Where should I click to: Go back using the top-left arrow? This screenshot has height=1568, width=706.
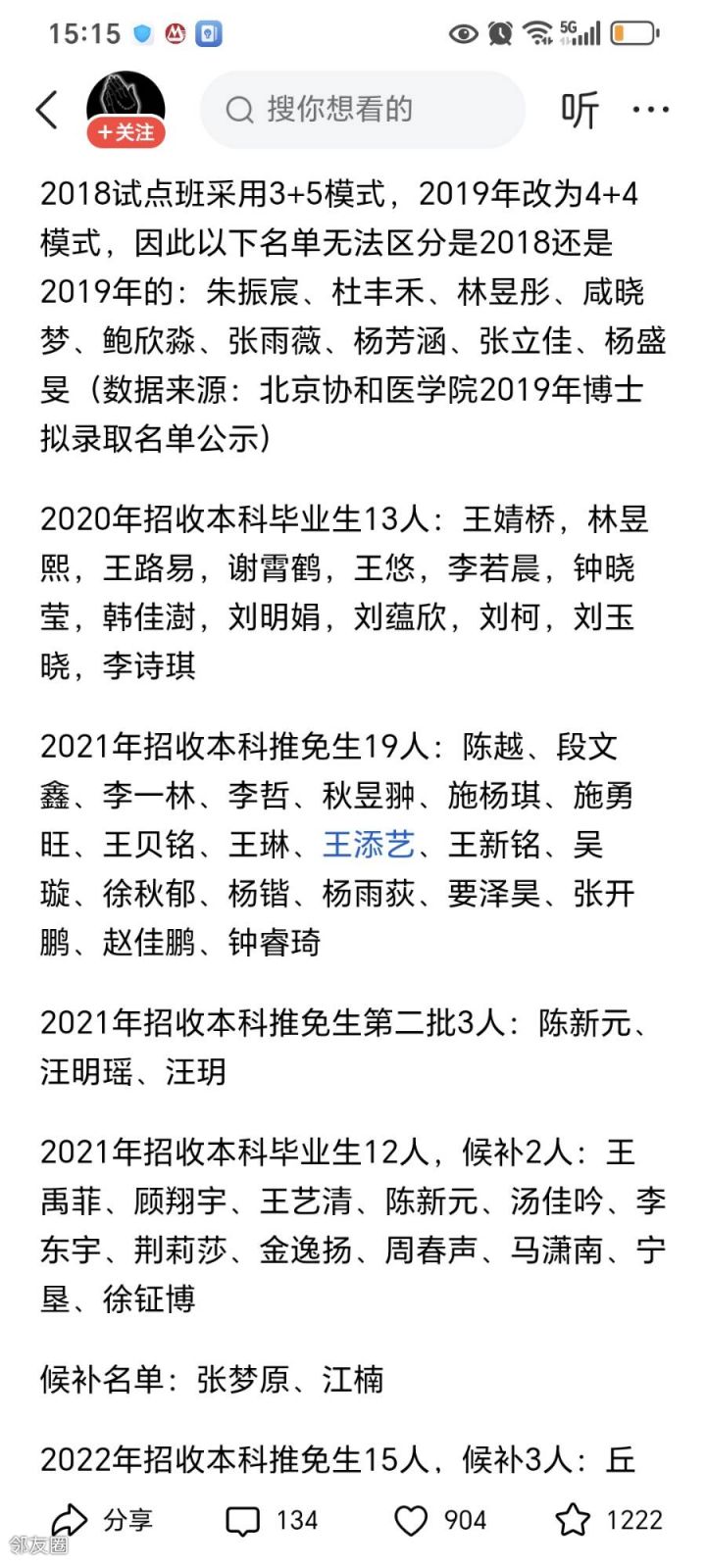(x=47, y=110)
